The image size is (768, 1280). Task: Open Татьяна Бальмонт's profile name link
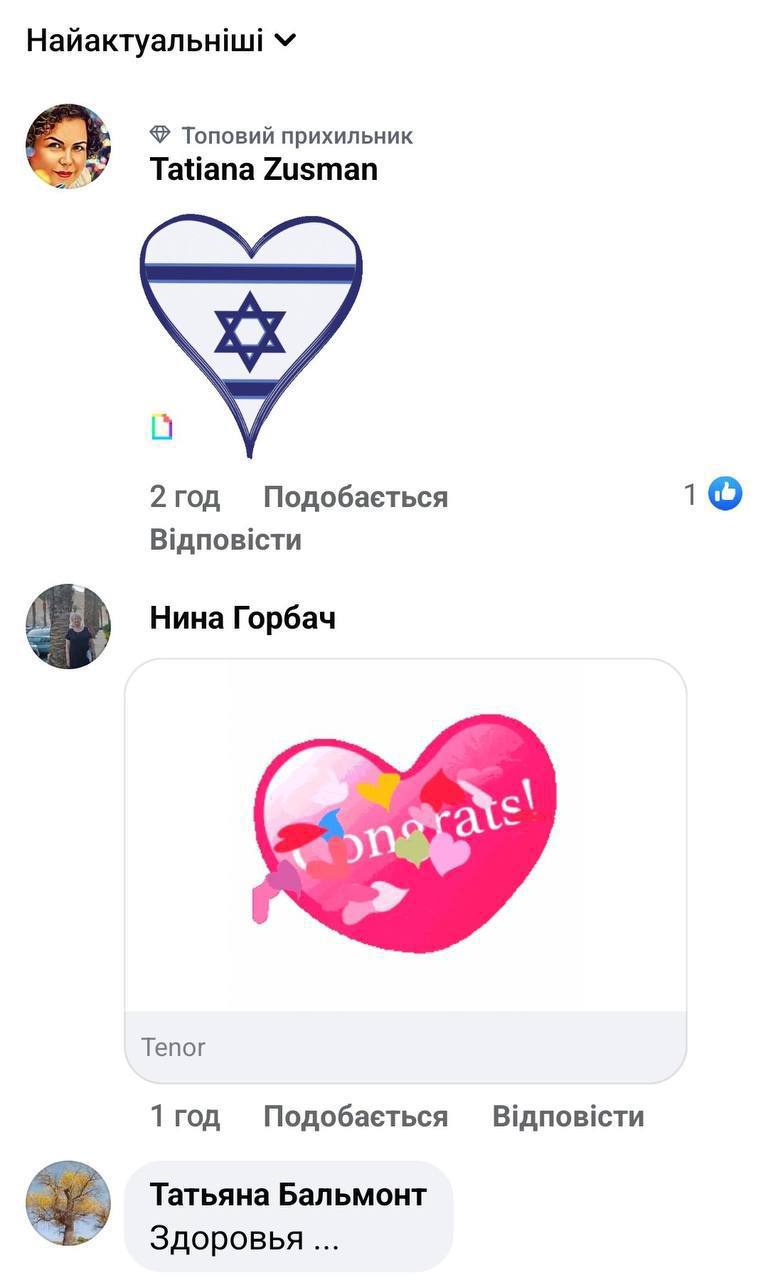coord(288,1194)
